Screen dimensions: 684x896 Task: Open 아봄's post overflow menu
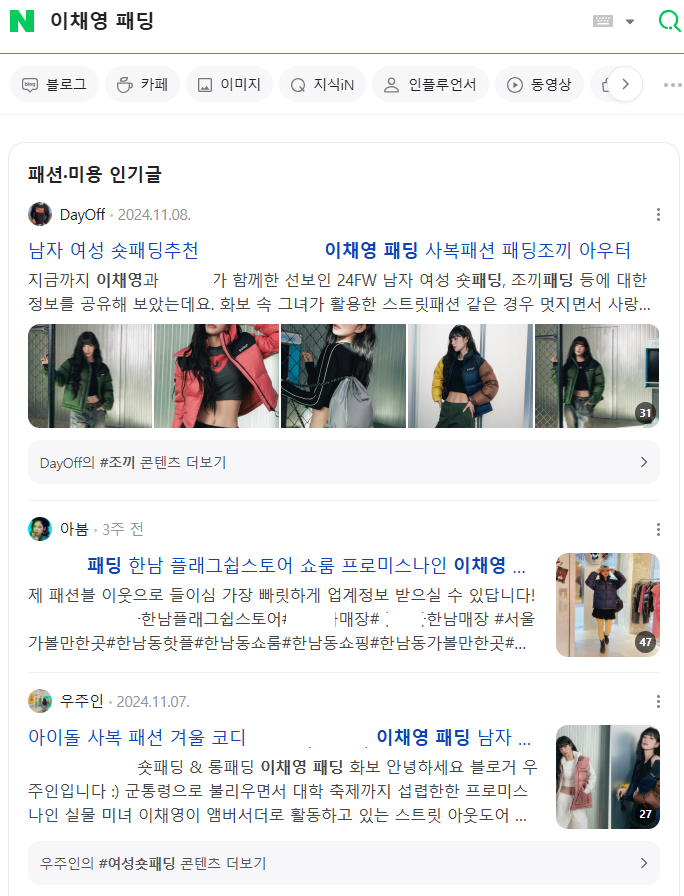tap(658, 529)
